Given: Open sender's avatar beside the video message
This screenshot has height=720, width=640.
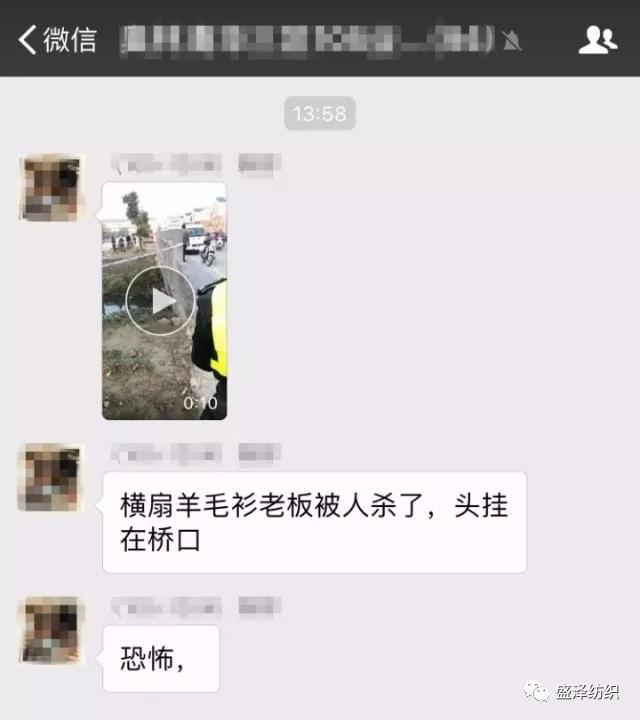Looking at the screenshot, I should point(50,188).
